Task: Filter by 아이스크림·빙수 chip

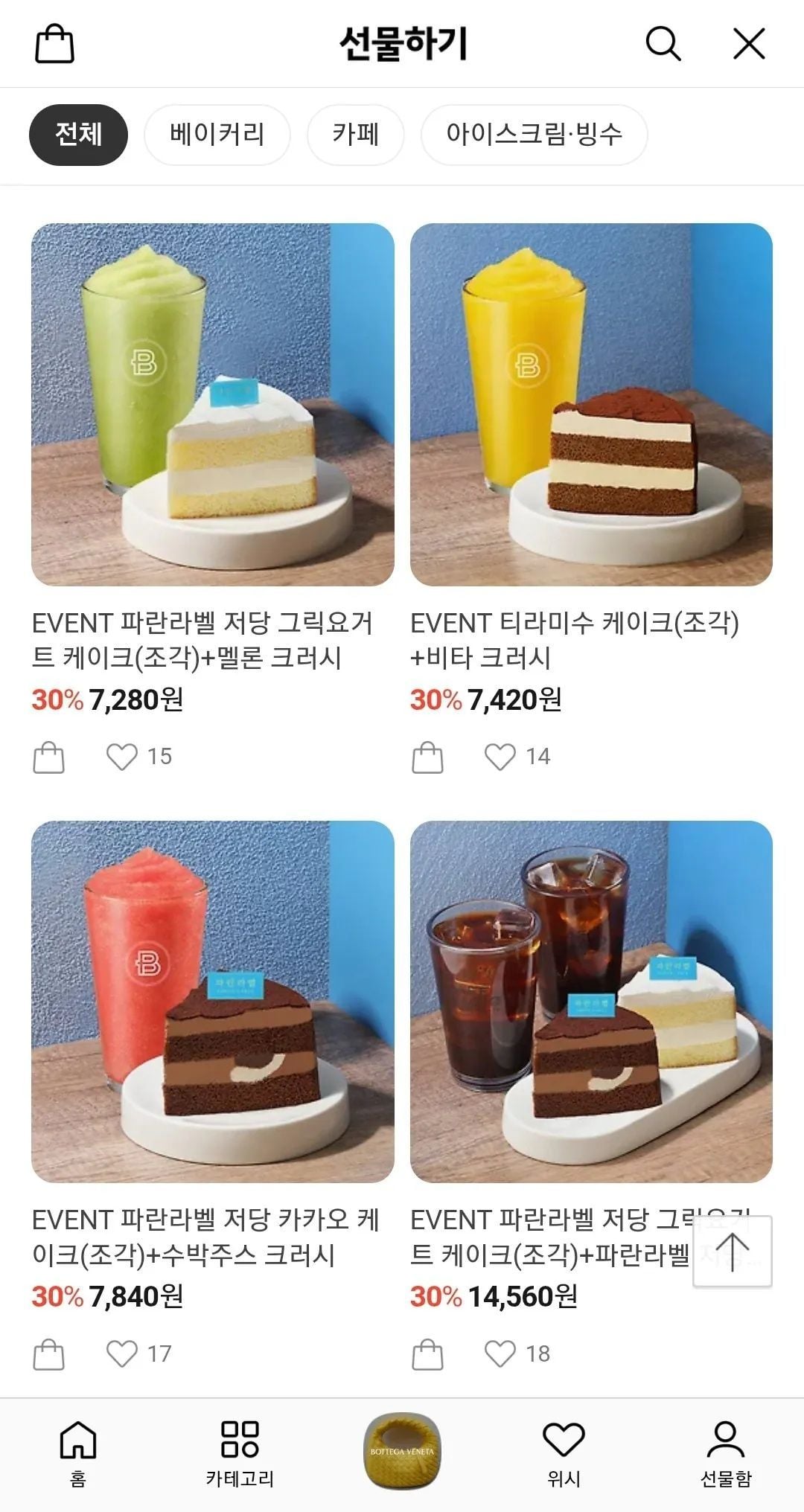Action: coord(534,135)
